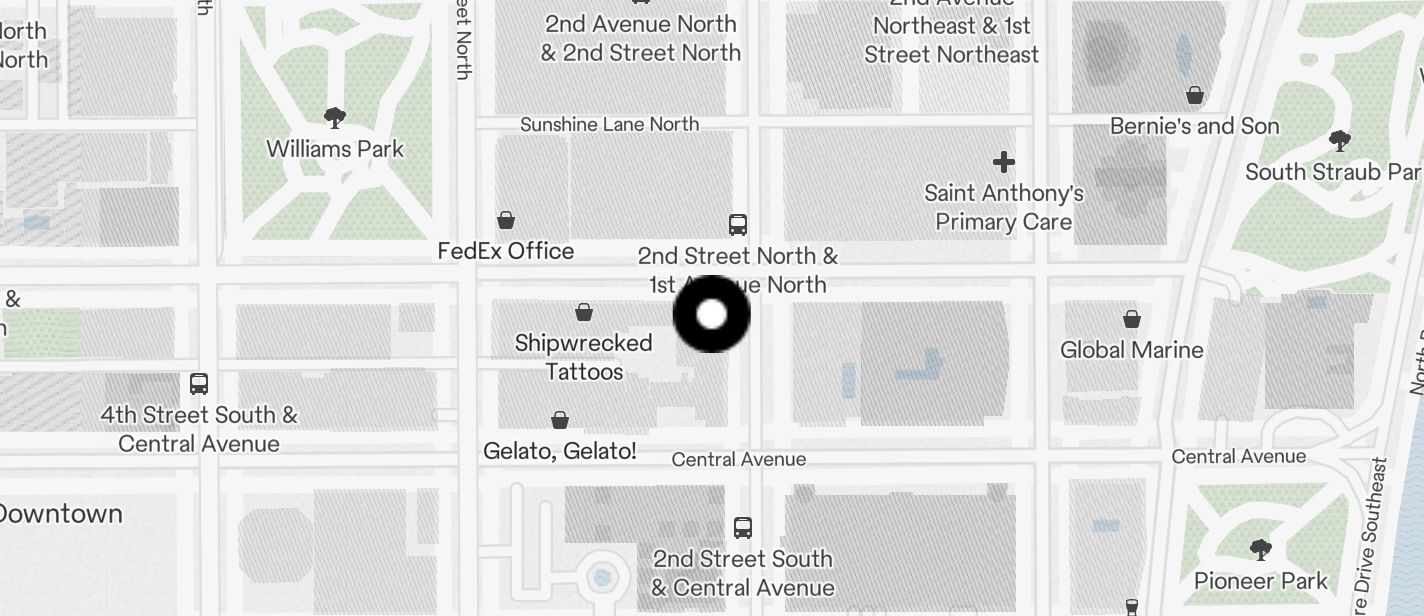Open the Williams Park marker
Image resolution: width=1424 pixels, height=616 pixels.
pos(335,119)
